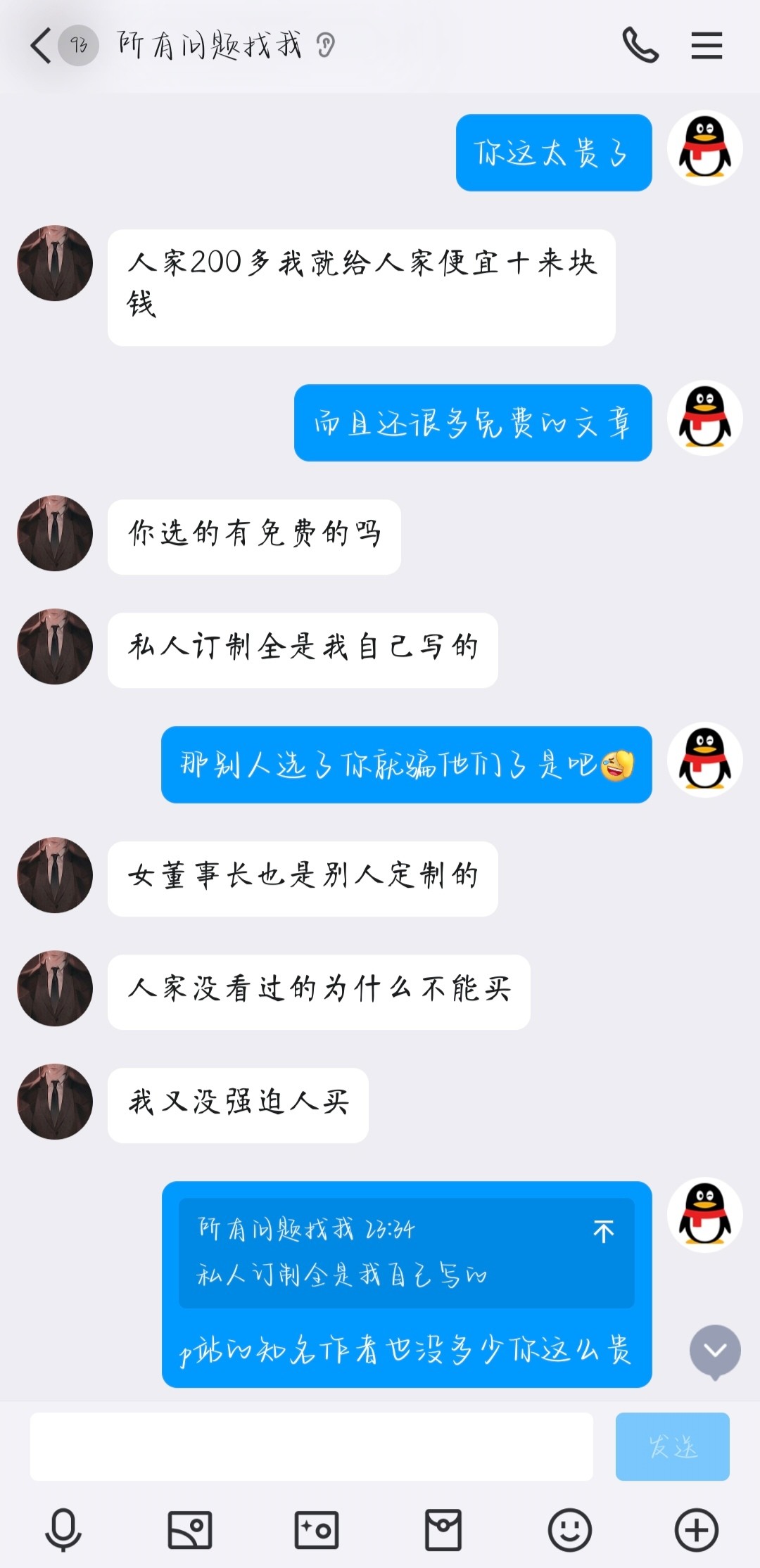Record a voice message with microphone
760x1568 pixels.
tap(63, 1529)
